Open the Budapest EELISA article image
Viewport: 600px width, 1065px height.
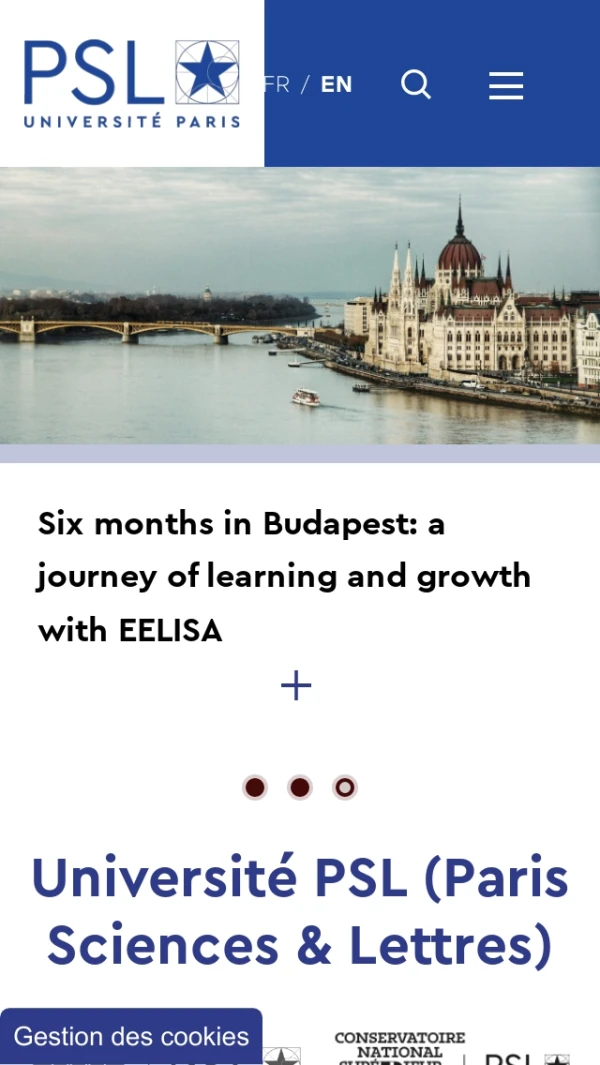coord(300,305)
